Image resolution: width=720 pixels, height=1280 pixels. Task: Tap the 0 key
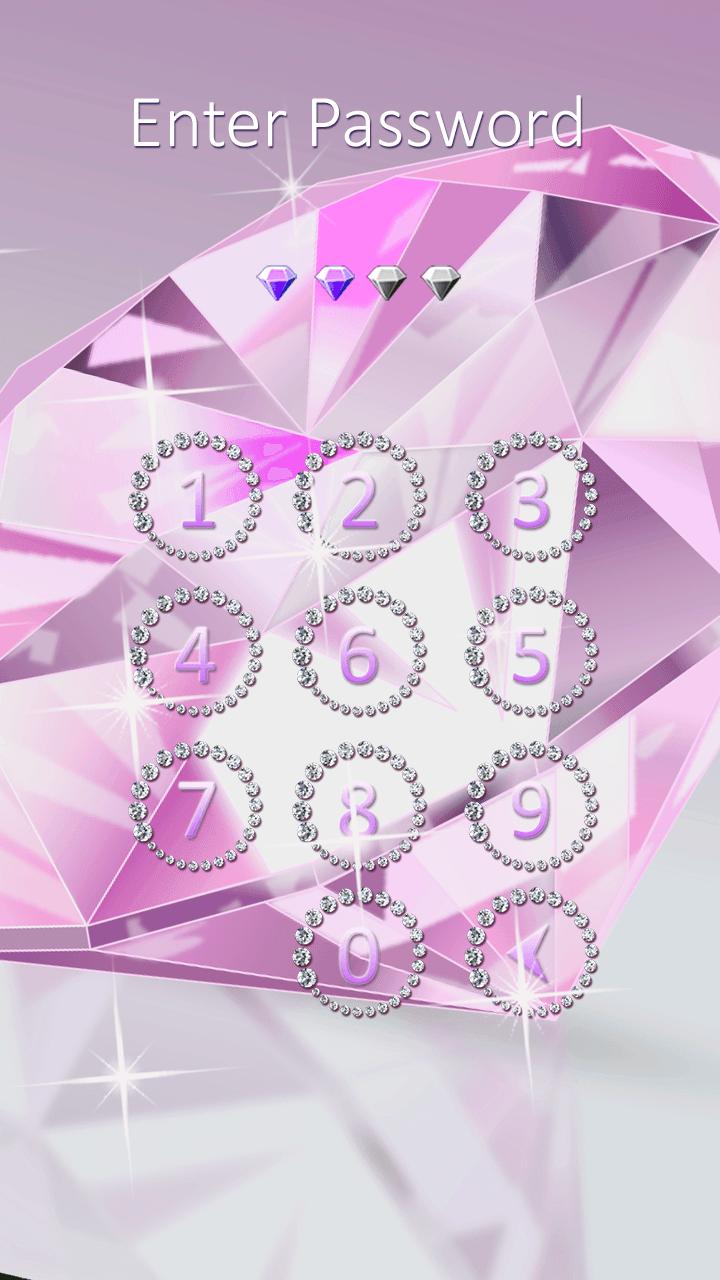coord(359,952)
